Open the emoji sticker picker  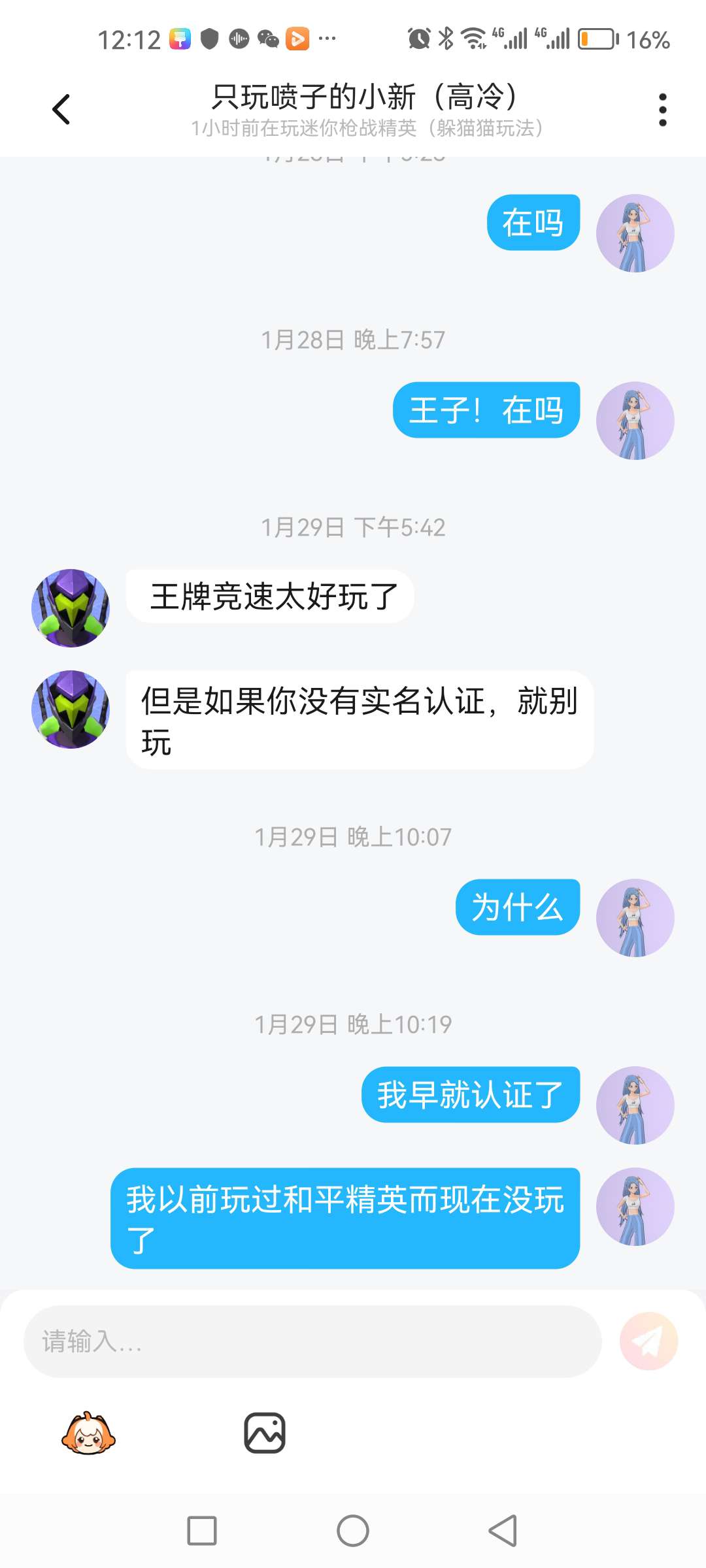(88, 1433)
